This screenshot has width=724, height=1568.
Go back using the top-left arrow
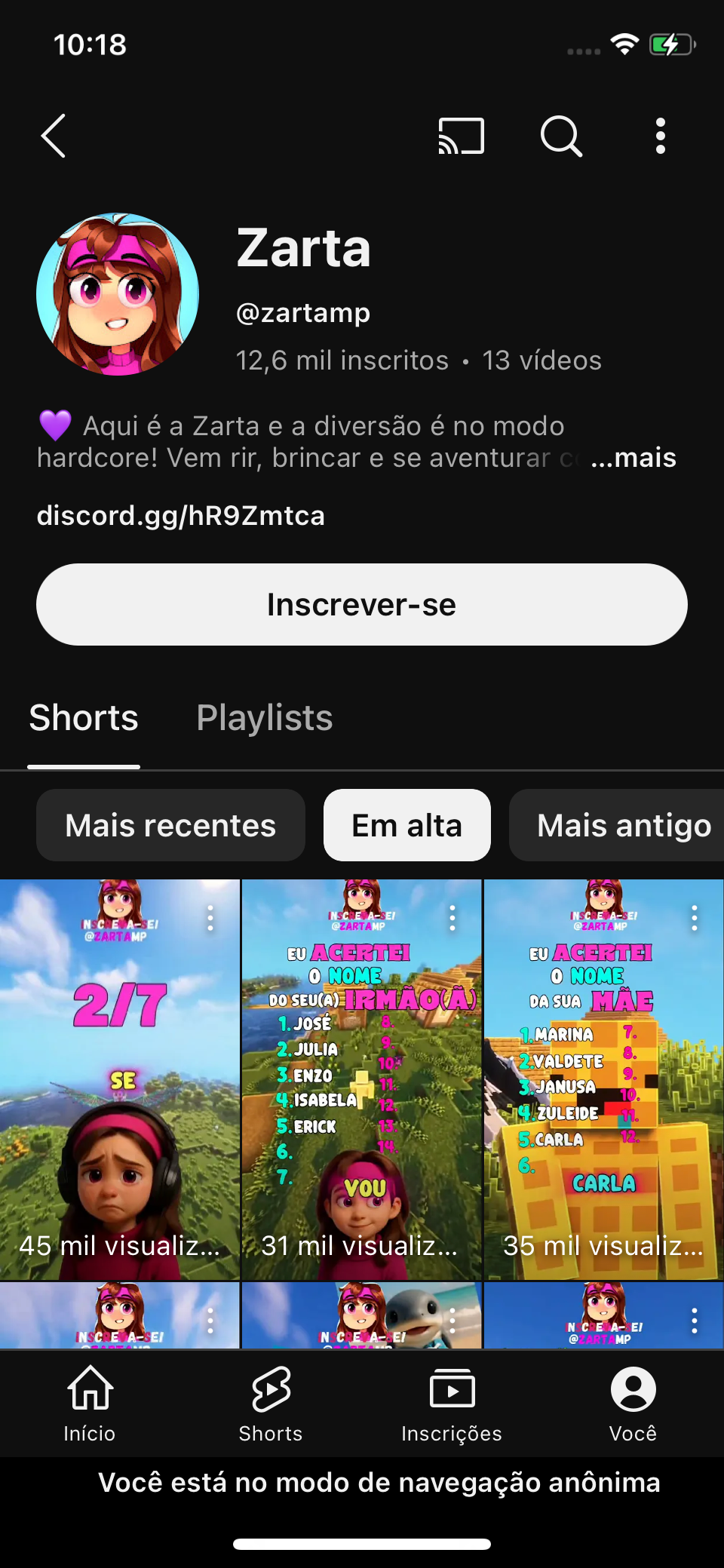pos(54,137)
